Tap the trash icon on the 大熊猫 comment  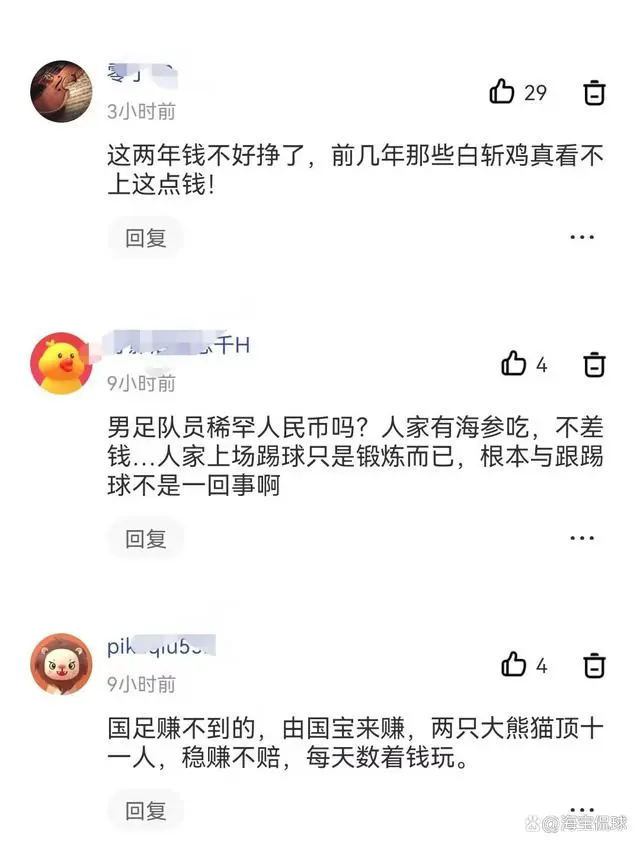594,664
